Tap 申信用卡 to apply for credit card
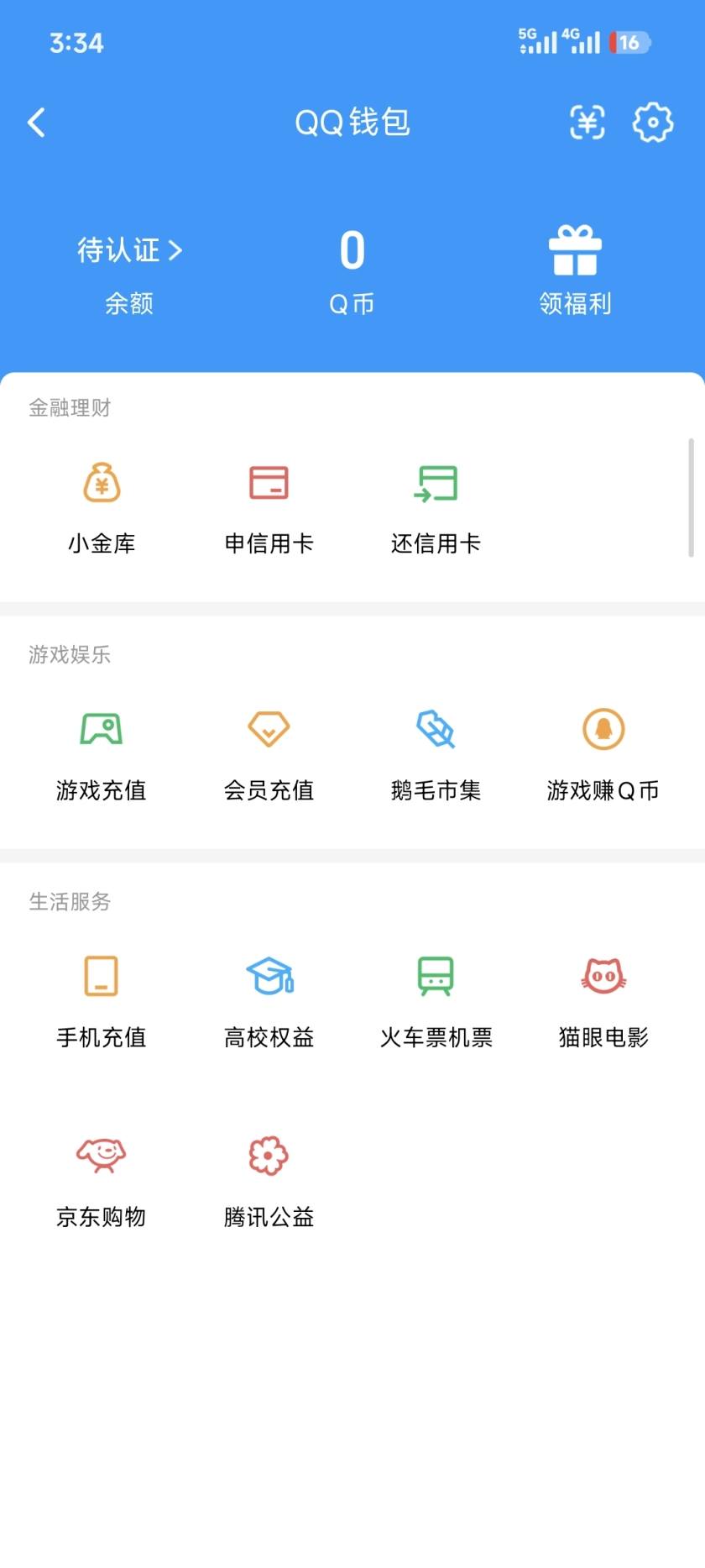 [269, 504]
